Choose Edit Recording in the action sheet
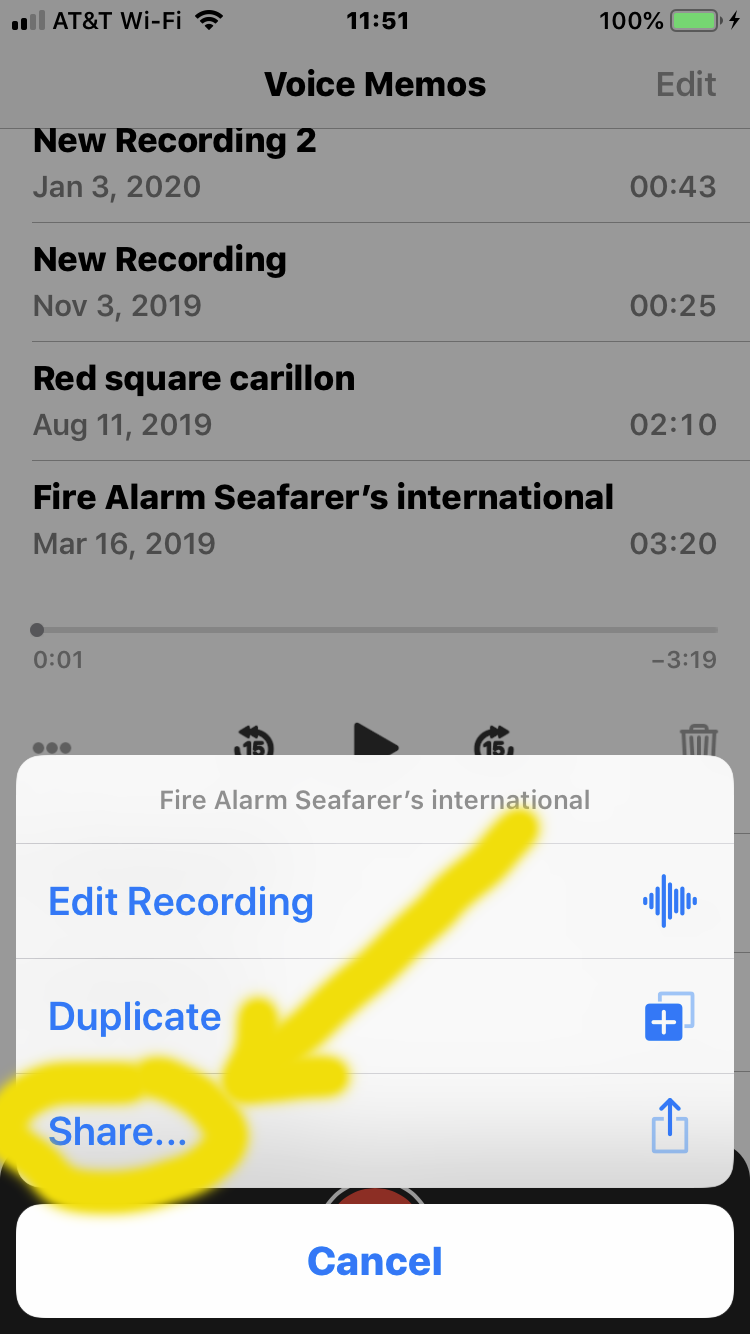 click(375, 901)
